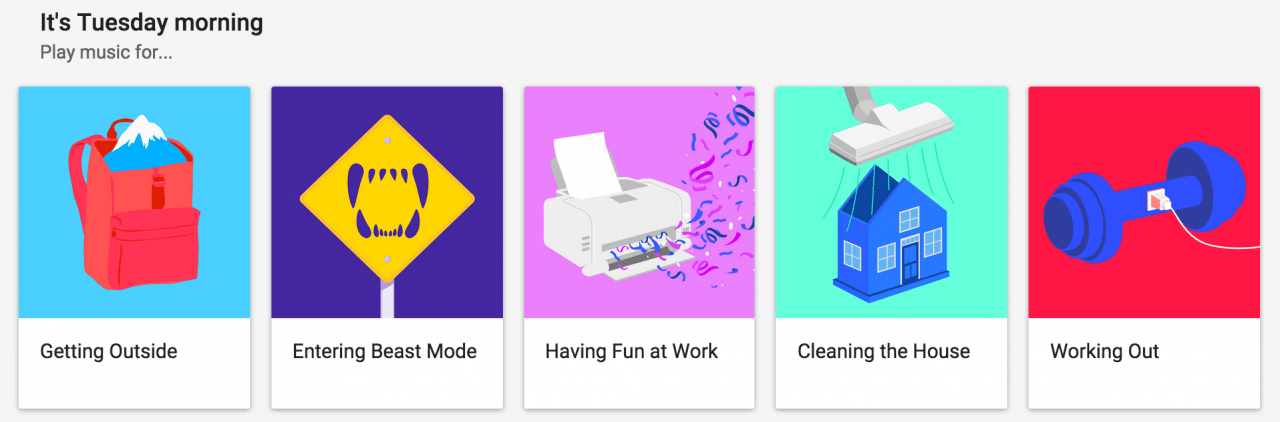Select the Entering Beast Mode card
Viewport: 1280px width, 422px height.
pos(386,246)
